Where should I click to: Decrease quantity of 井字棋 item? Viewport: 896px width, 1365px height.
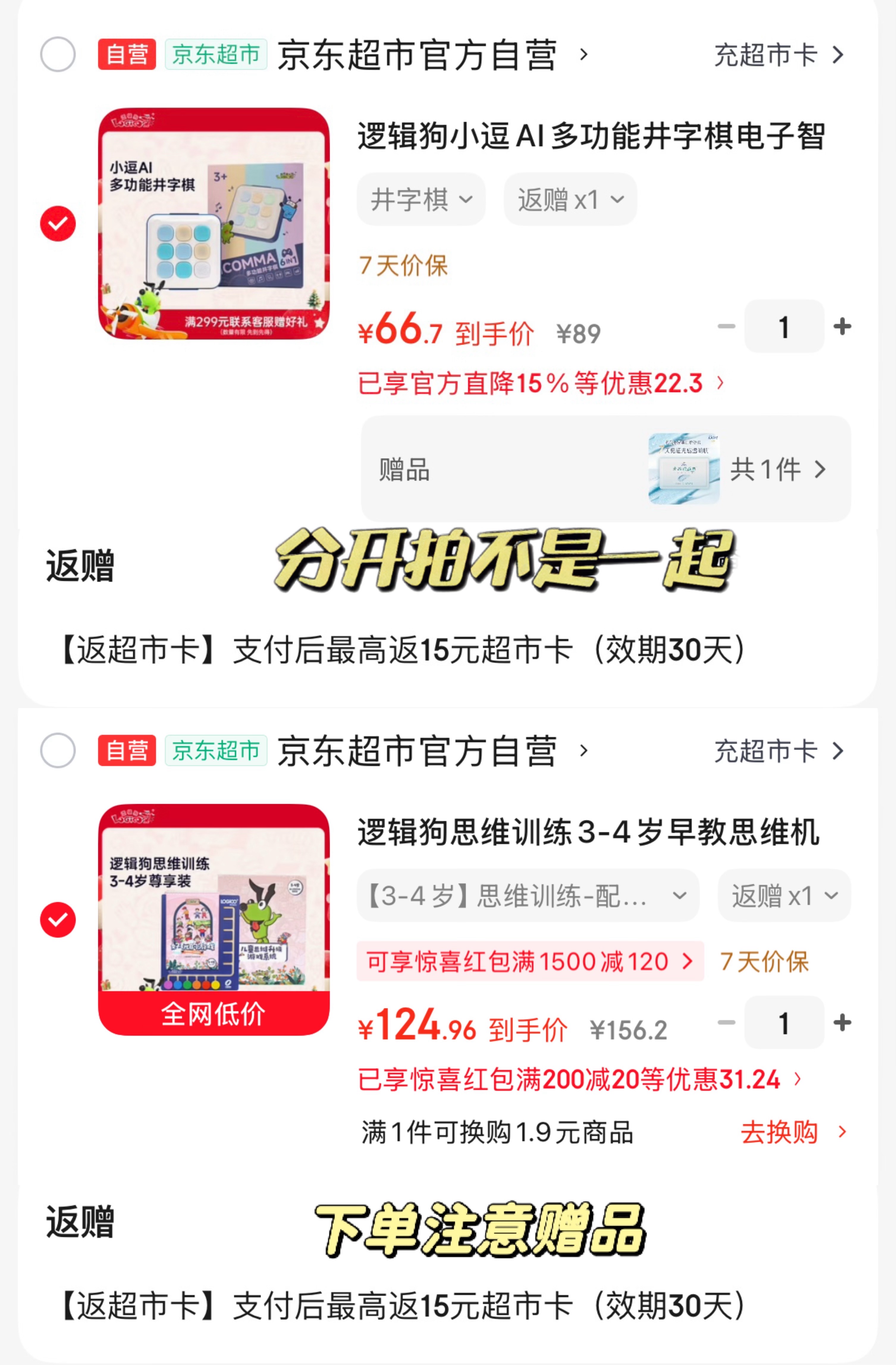point(726,326)
